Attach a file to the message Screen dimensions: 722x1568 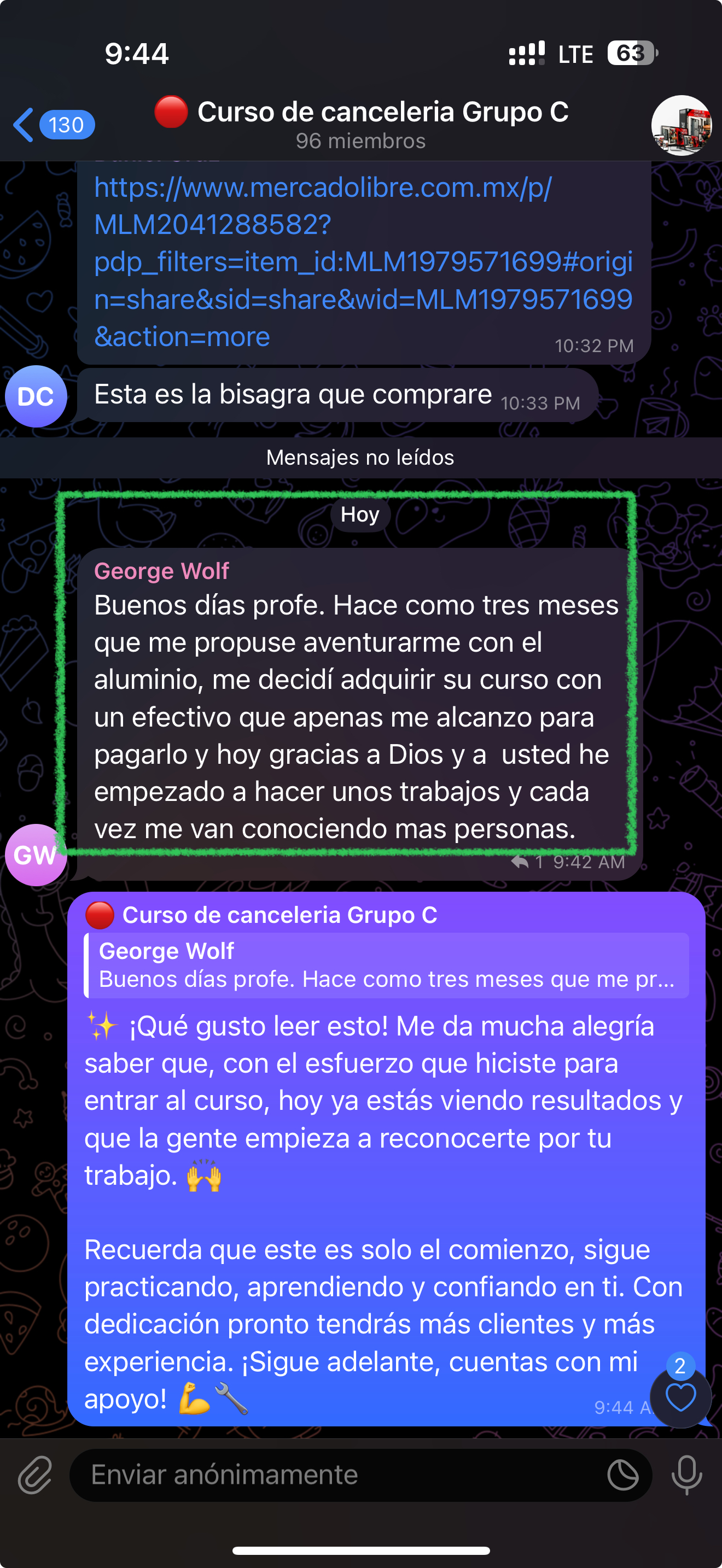point(34,1475)
